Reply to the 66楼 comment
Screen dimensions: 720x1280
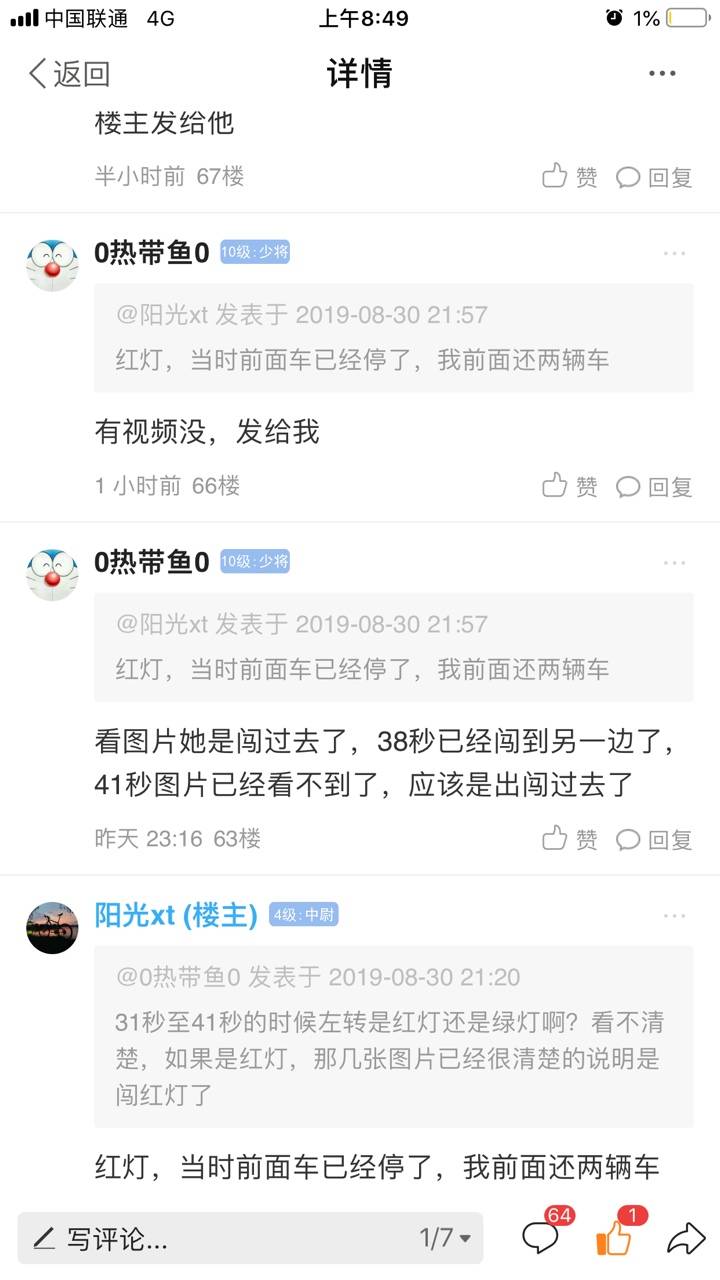click(654, 486)
